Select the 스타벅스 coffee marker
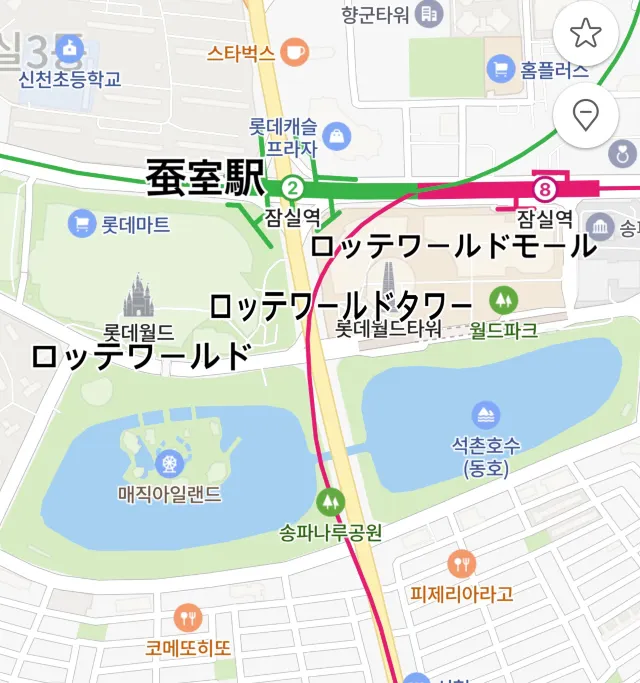This screenshot has height=683, width=640. tap(294, 52)
